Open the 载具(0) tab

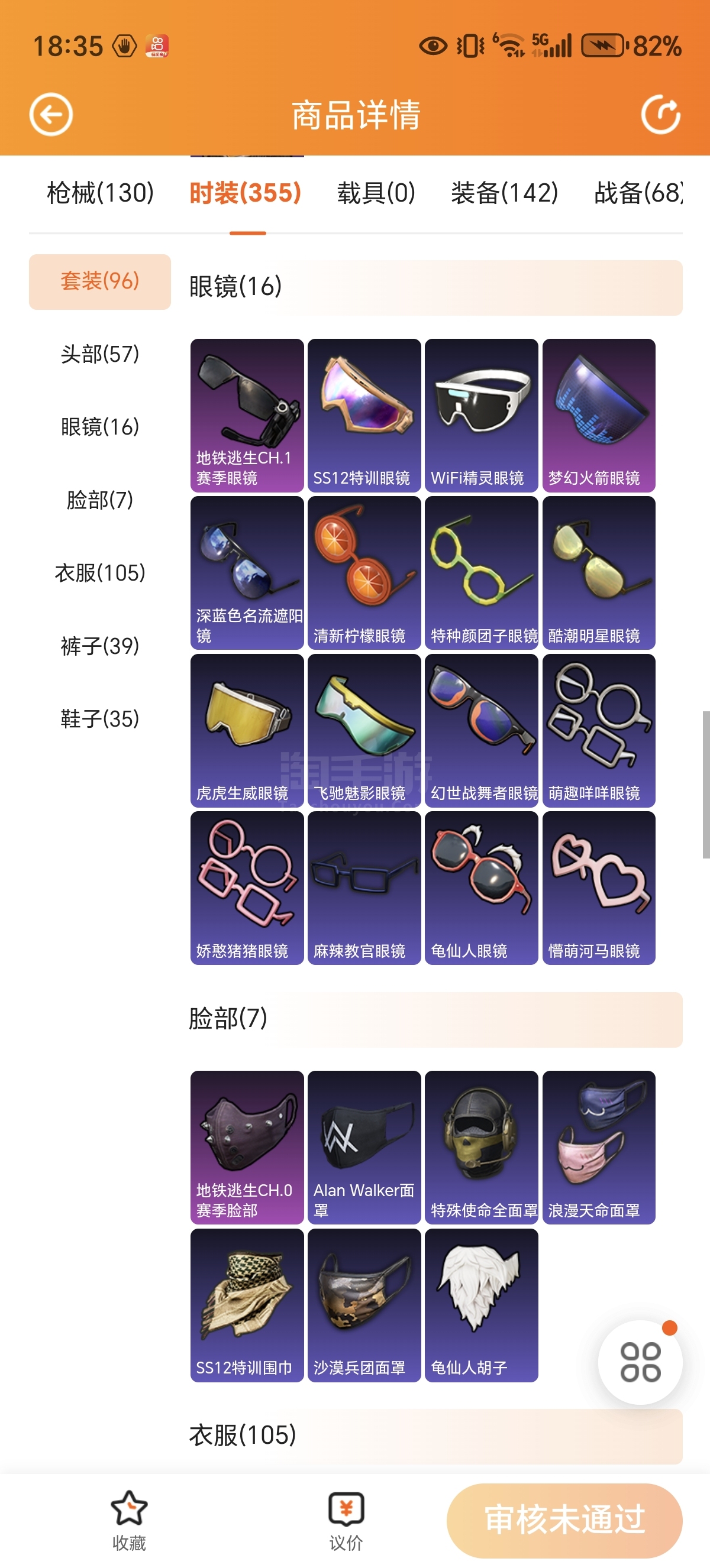[x=376, y=193]
